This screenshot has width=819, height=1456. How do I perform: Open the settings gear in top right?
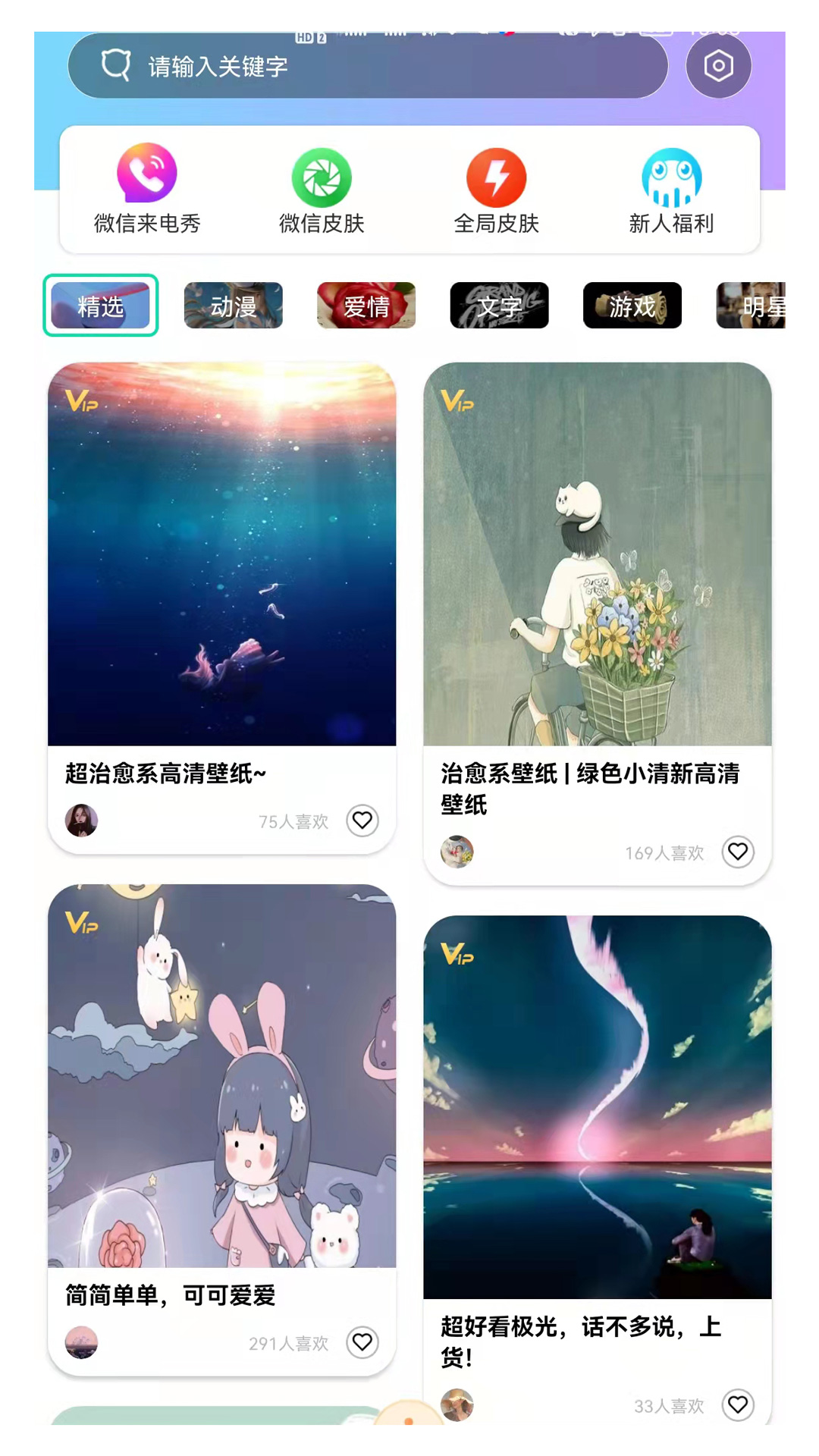click(x=719, y=67)
